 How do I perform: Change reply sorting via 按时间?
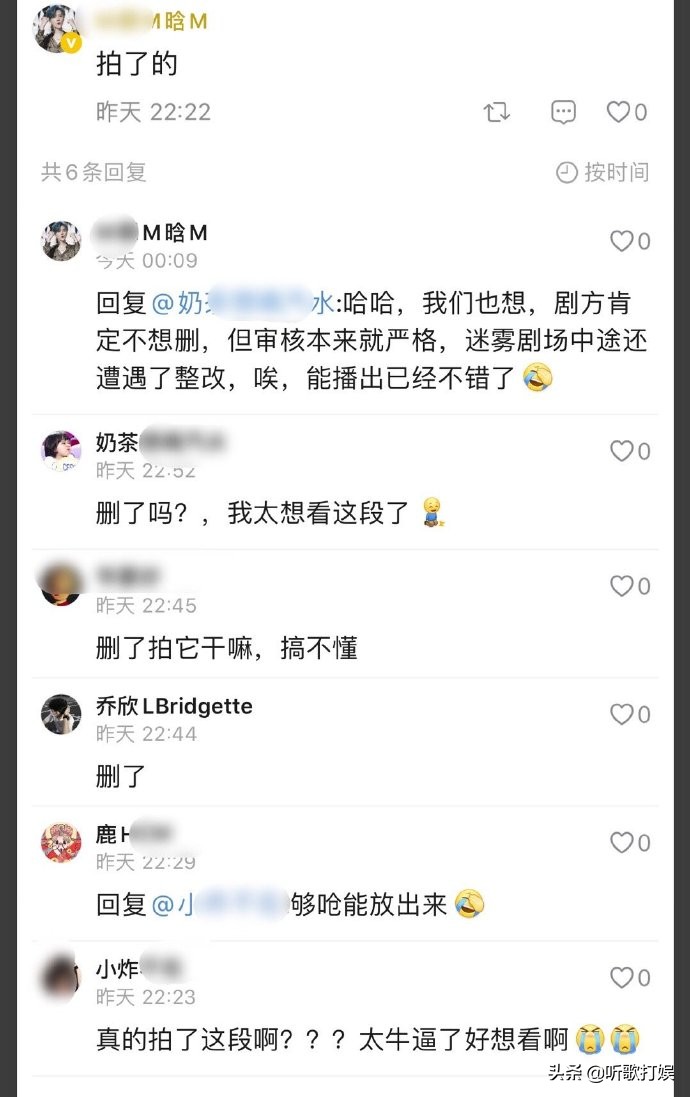(602, 172)
